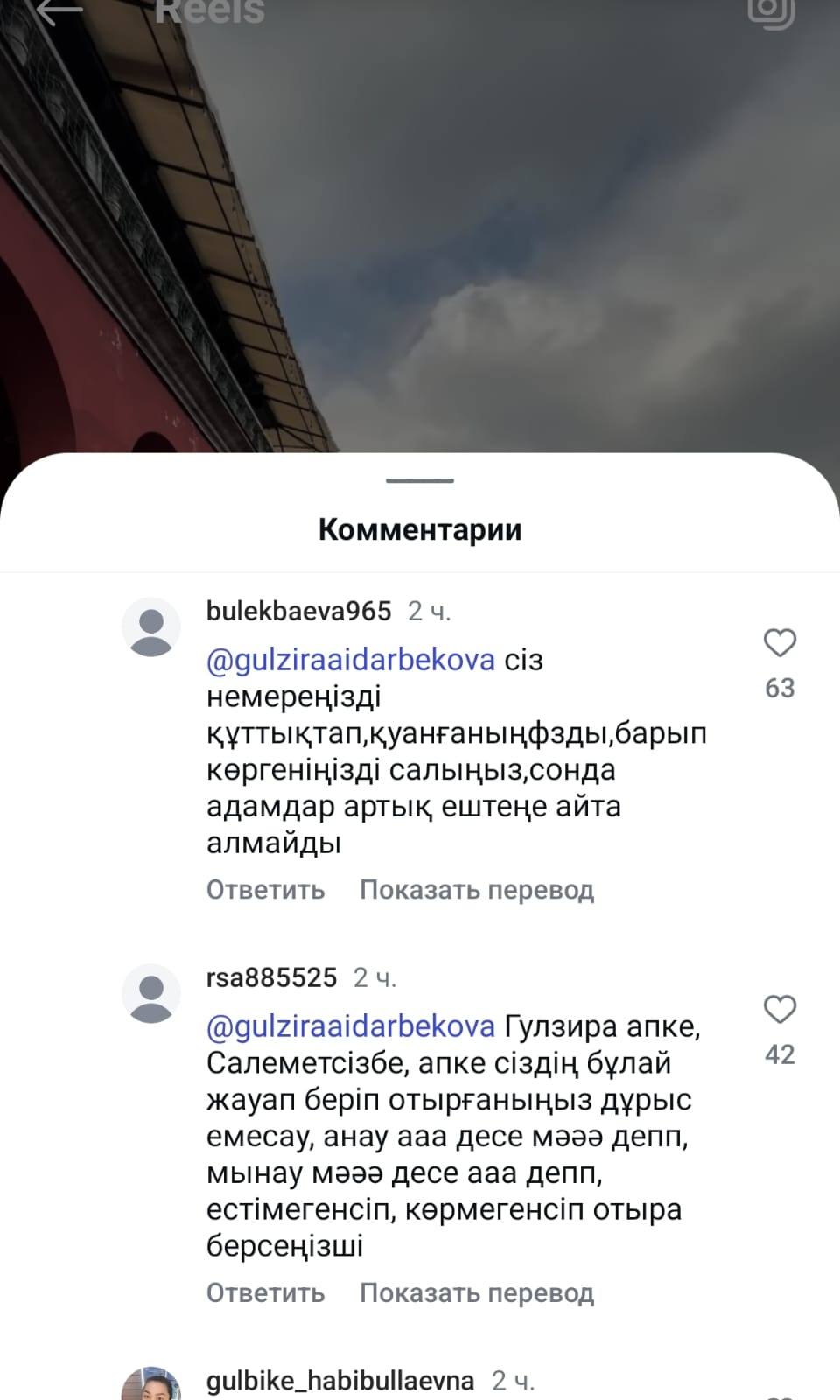
Task: Open the Instagram camera icon
Action: [x=771, y=11]
